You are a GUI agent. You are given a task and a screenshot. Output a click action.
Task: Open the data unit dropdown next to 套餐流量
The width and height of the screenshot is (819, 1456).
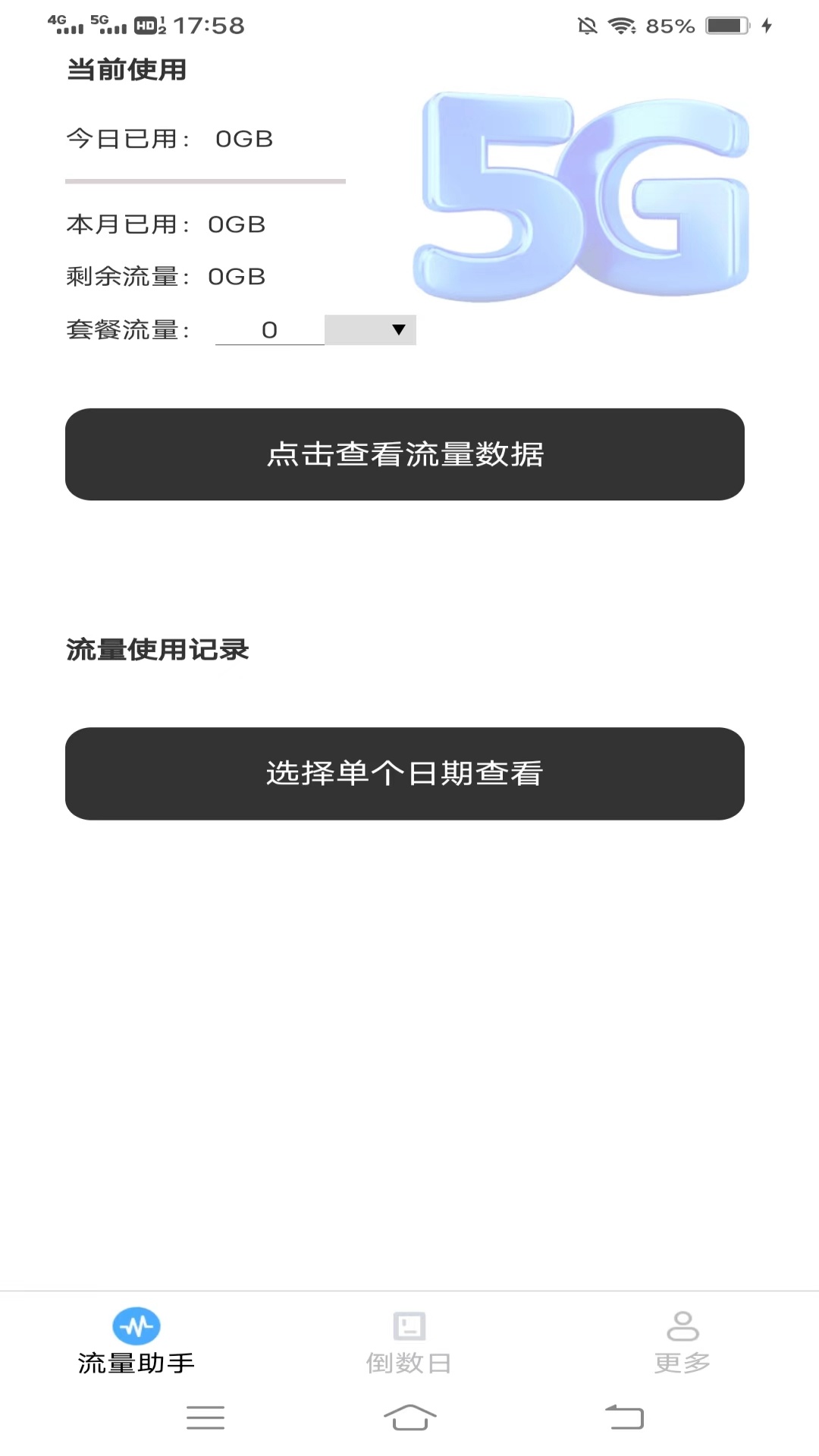pos(371,329)
